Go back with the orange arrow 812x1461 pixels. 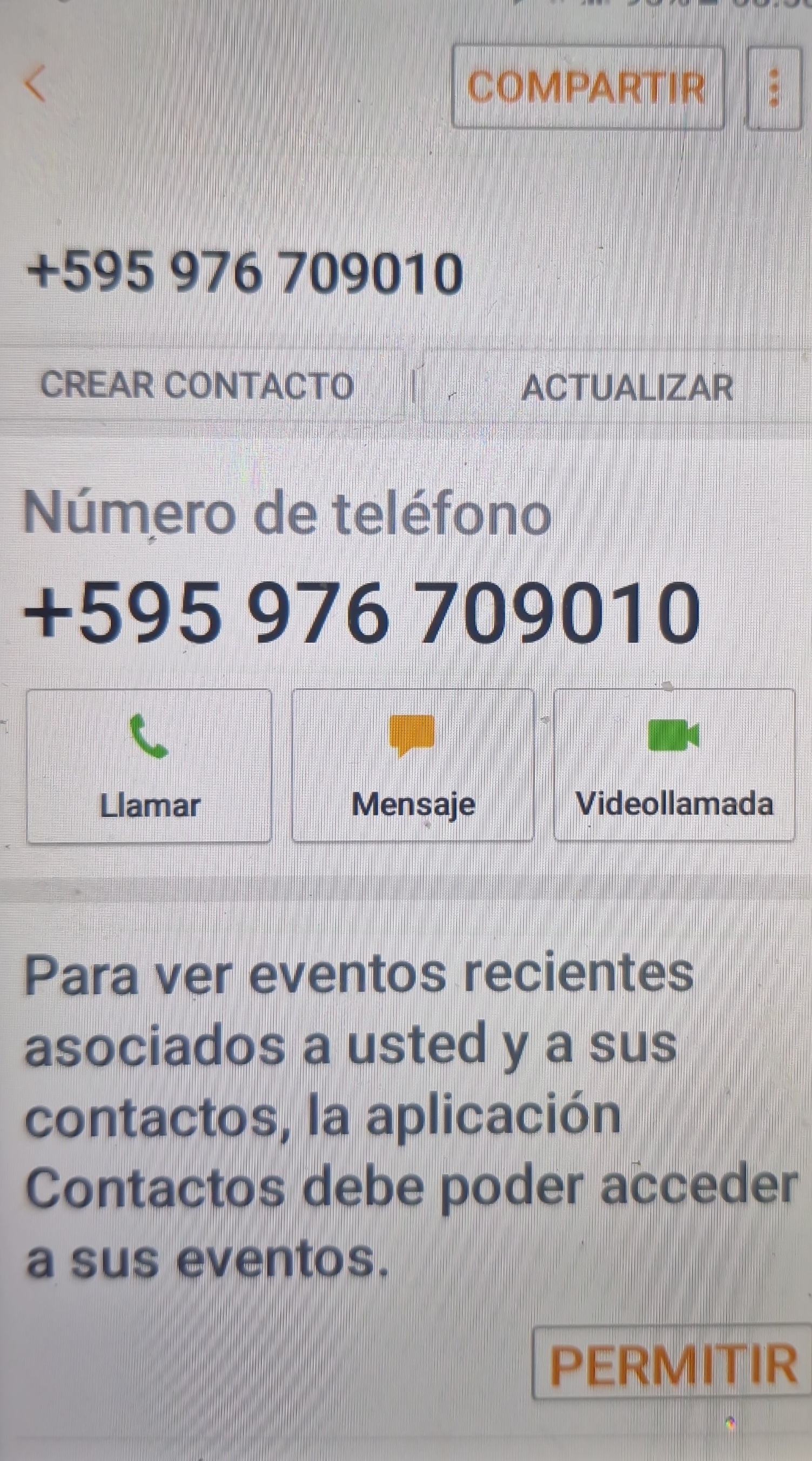35,84
